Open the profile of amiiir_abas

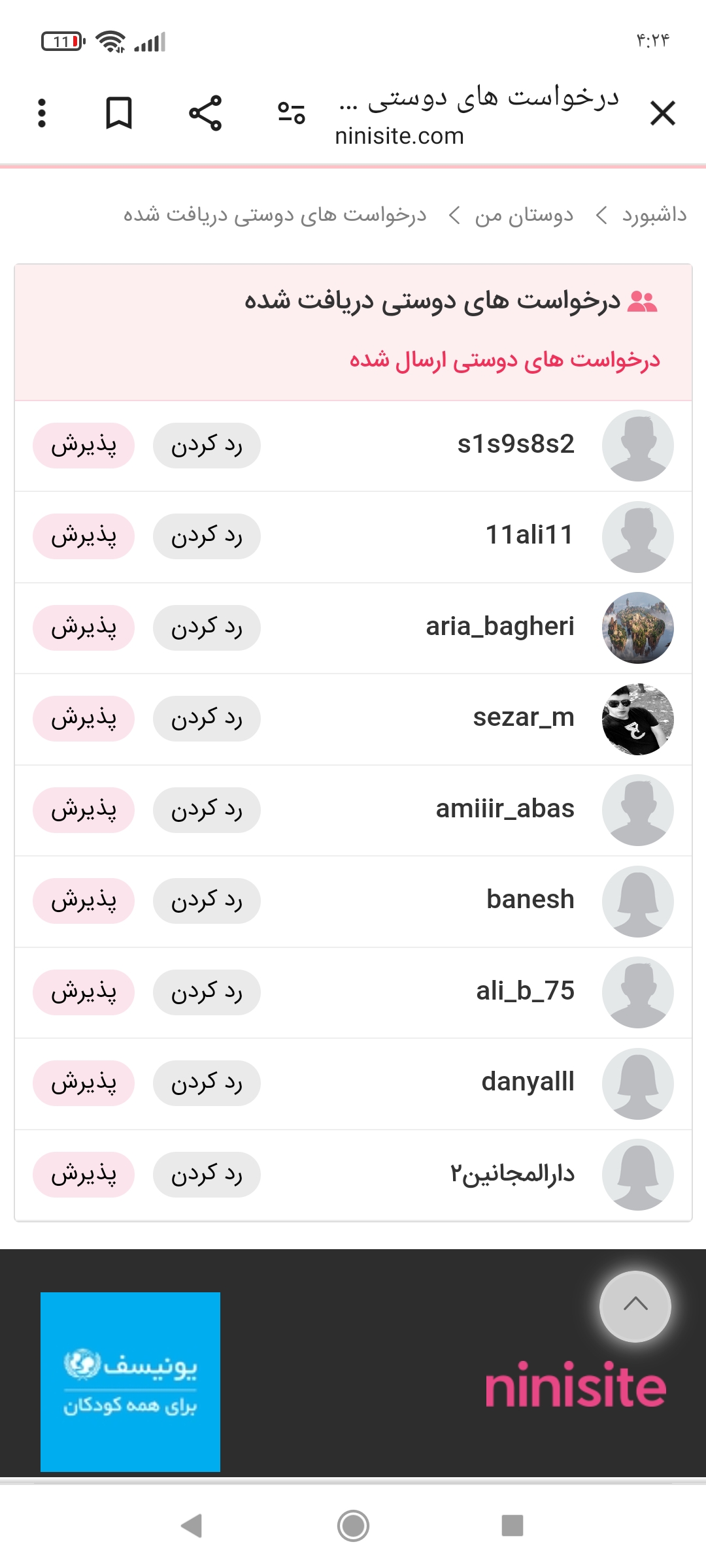[x=505, y=809]
